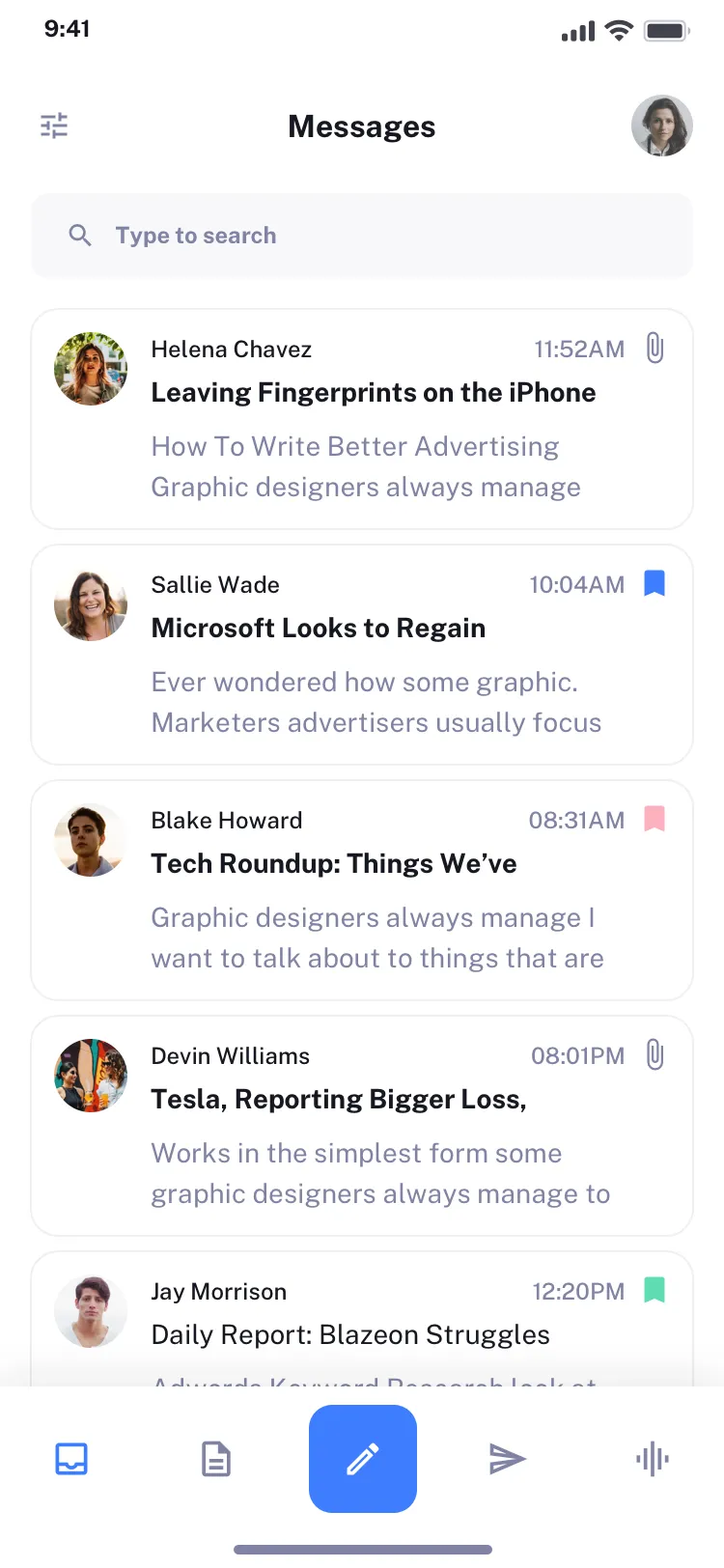Toggle the blue bookmark on Sallie Wade's message
The width and height of the screenshot is (724, 1568).
[x=654, y=584]
